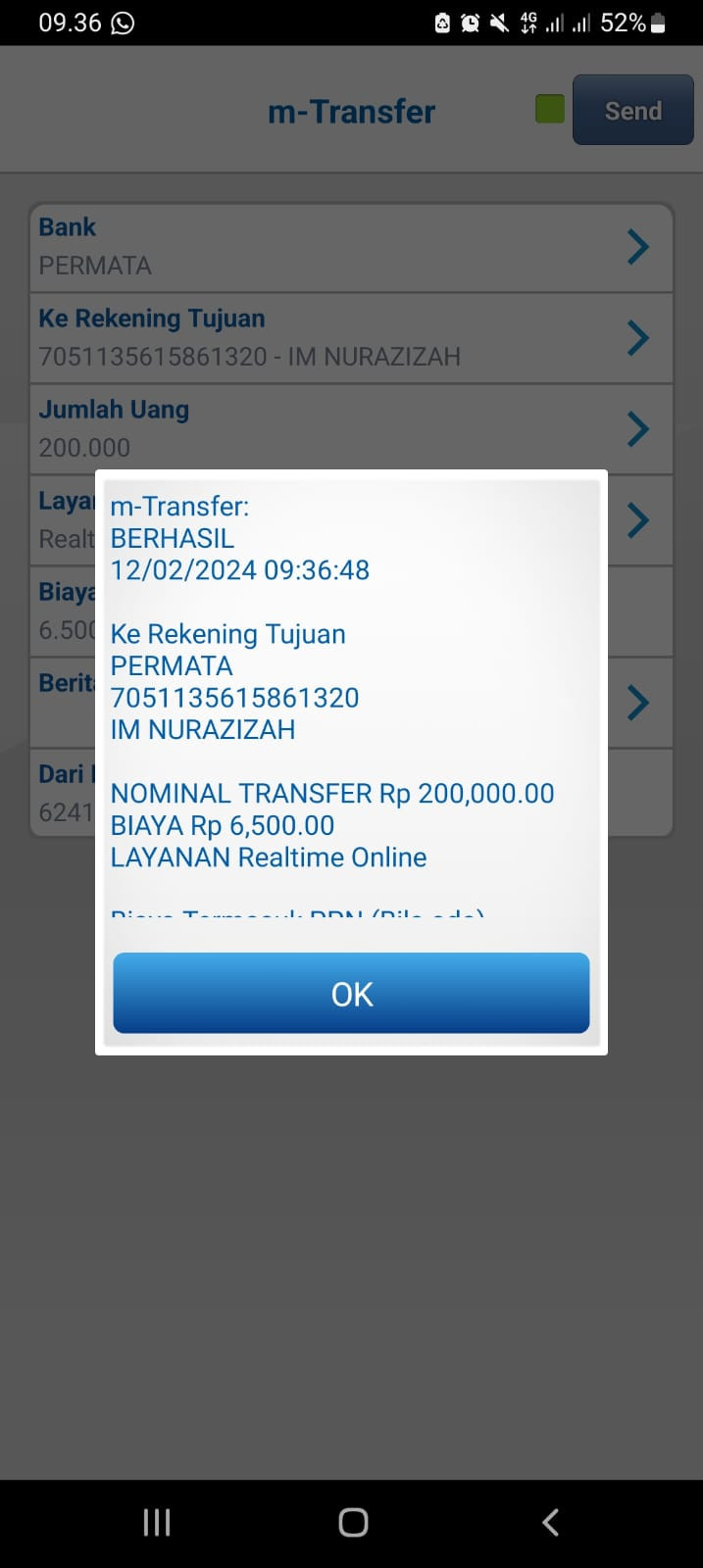Viewport: 703px width, 1568px height.
Task: Open the Bank PERMATA row
Action: [x=351, y=247]
